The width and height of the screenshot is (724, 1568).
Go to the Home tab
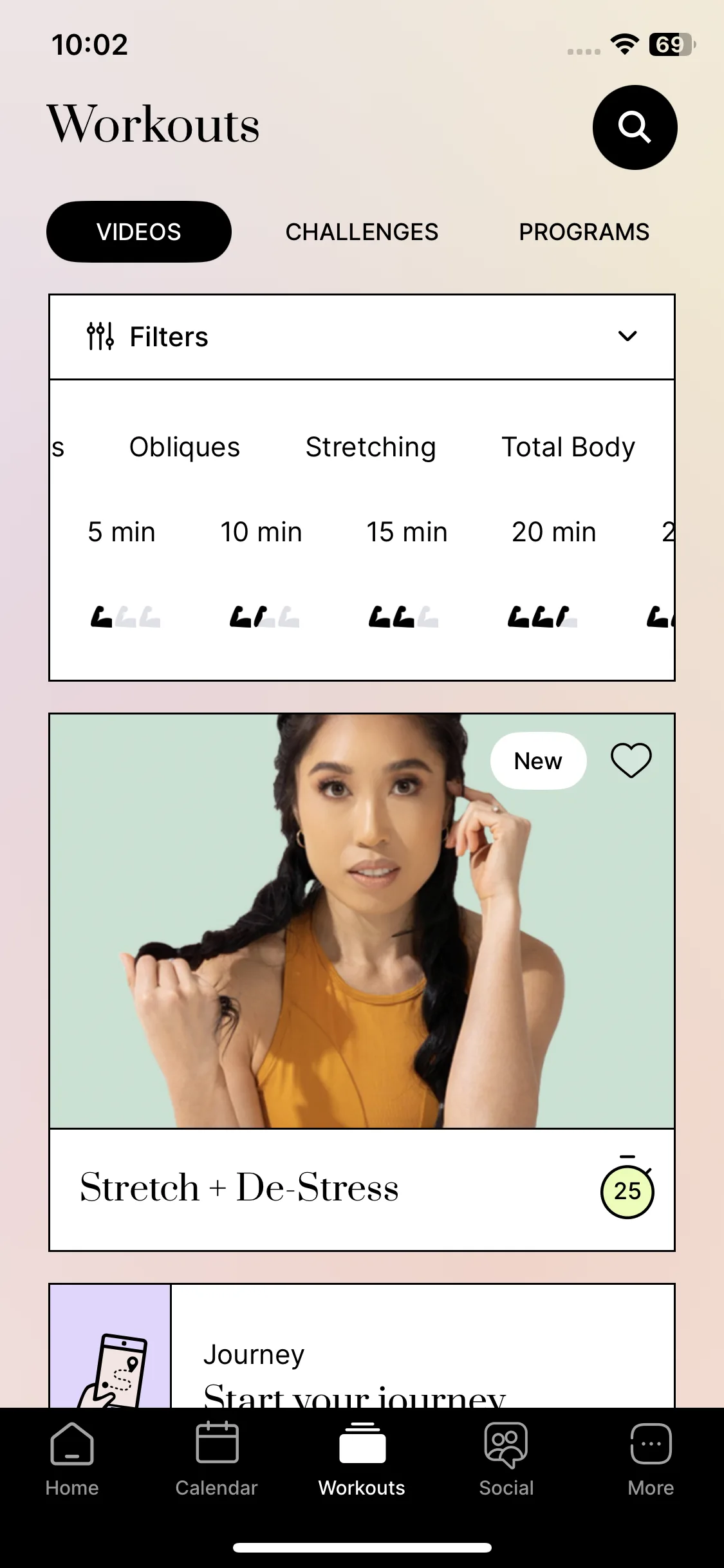pyautogui.click(x=72, y=1460)
